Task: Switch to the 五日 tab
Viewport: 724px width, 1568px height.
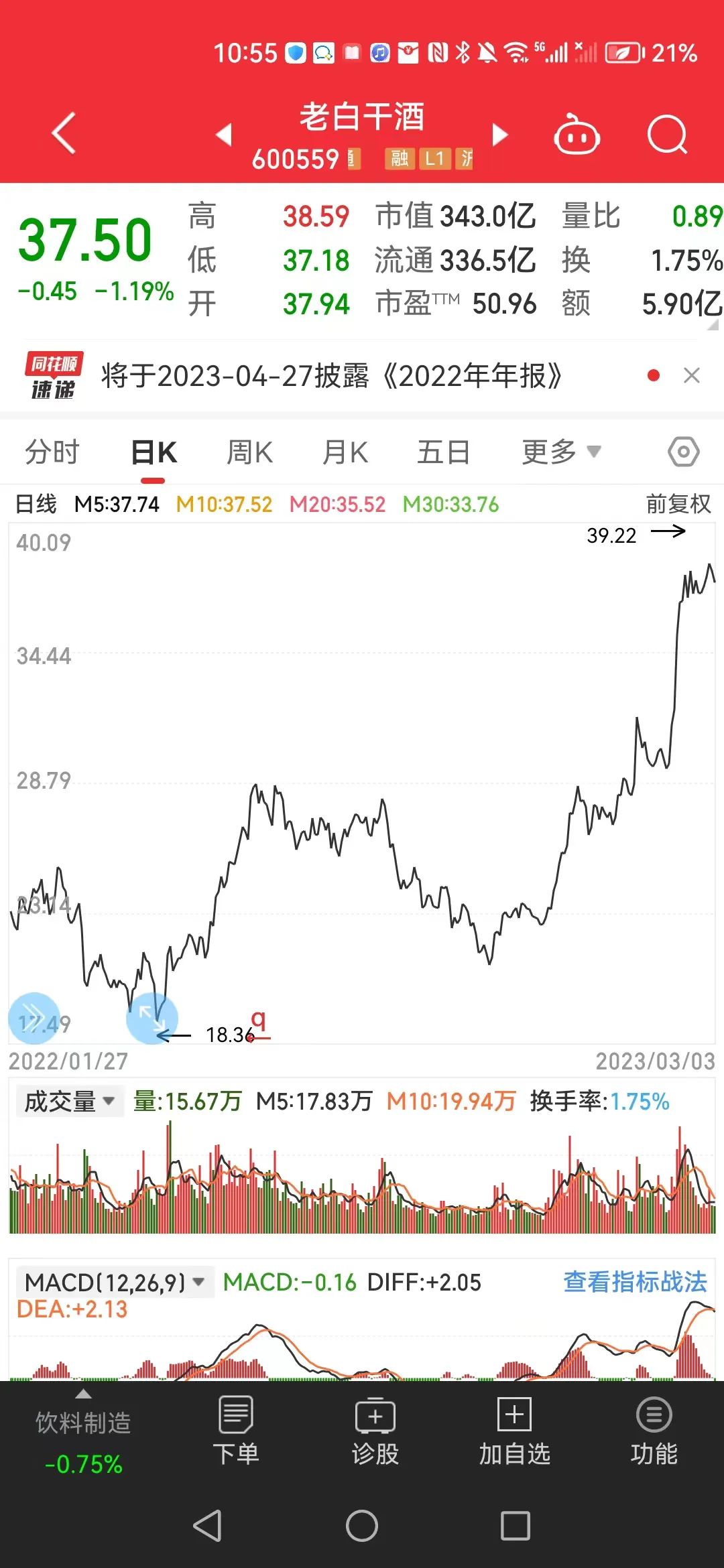Action: click(443, 452)
